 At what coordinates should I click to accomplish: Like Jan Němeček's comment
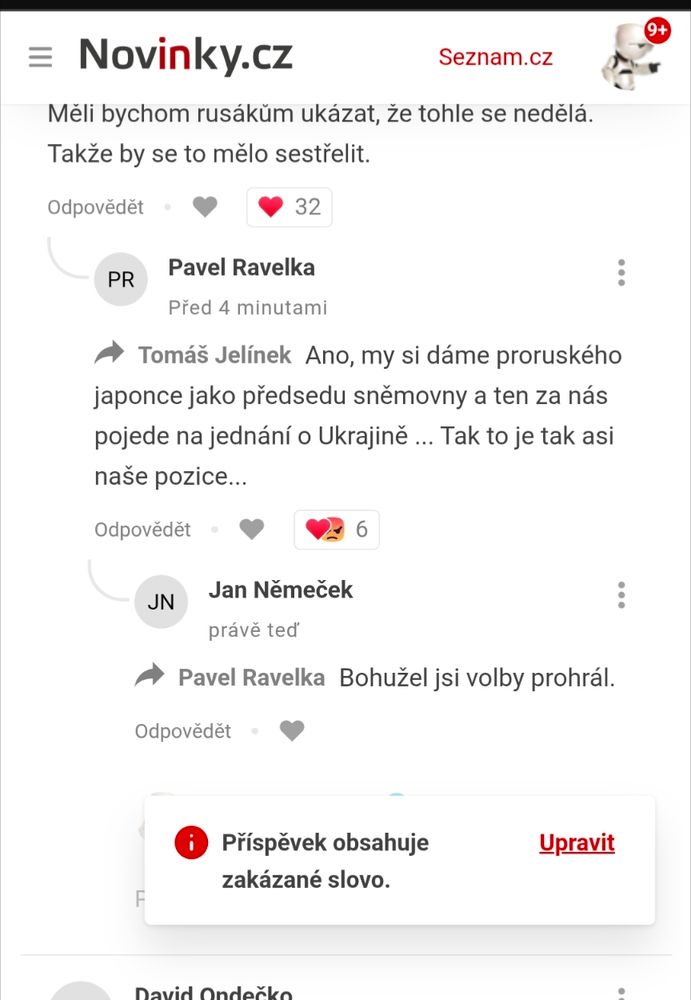(292, 730)
